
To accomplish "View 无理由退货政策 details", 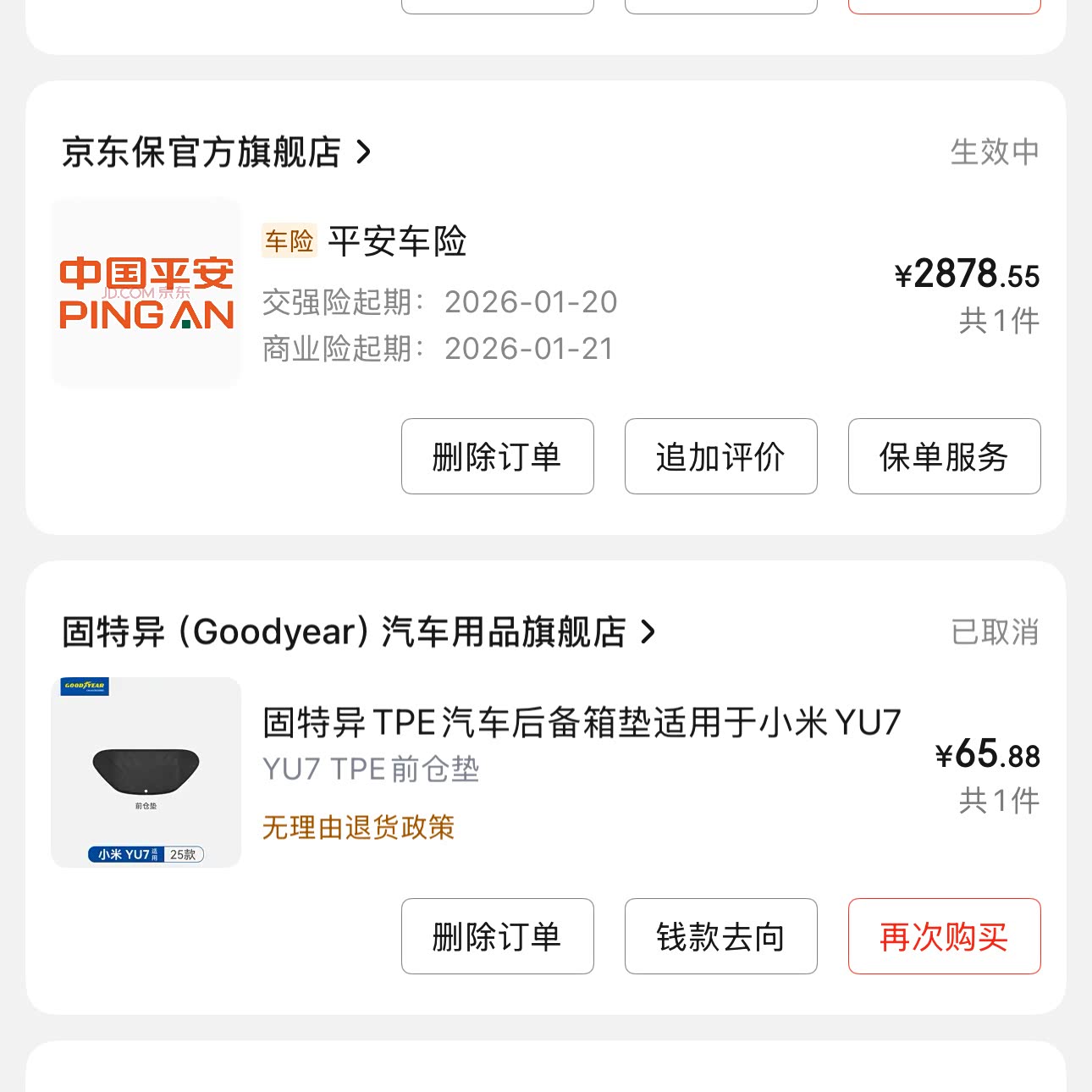I will [358, 827].
